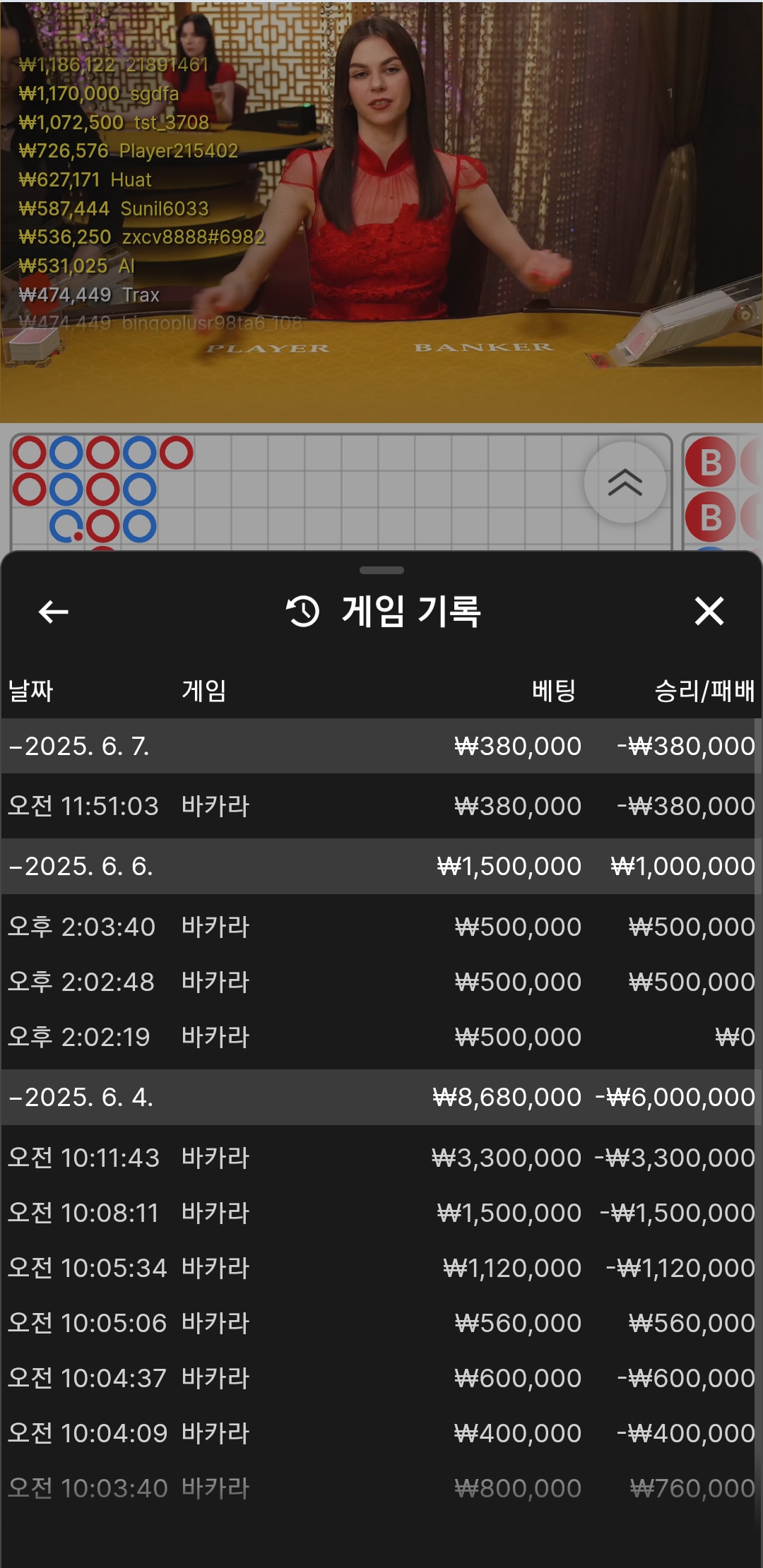The image size is (763, 1568).
Task: Open the 오후 2:02:48 baccarat round
Action: coord(380,982)
